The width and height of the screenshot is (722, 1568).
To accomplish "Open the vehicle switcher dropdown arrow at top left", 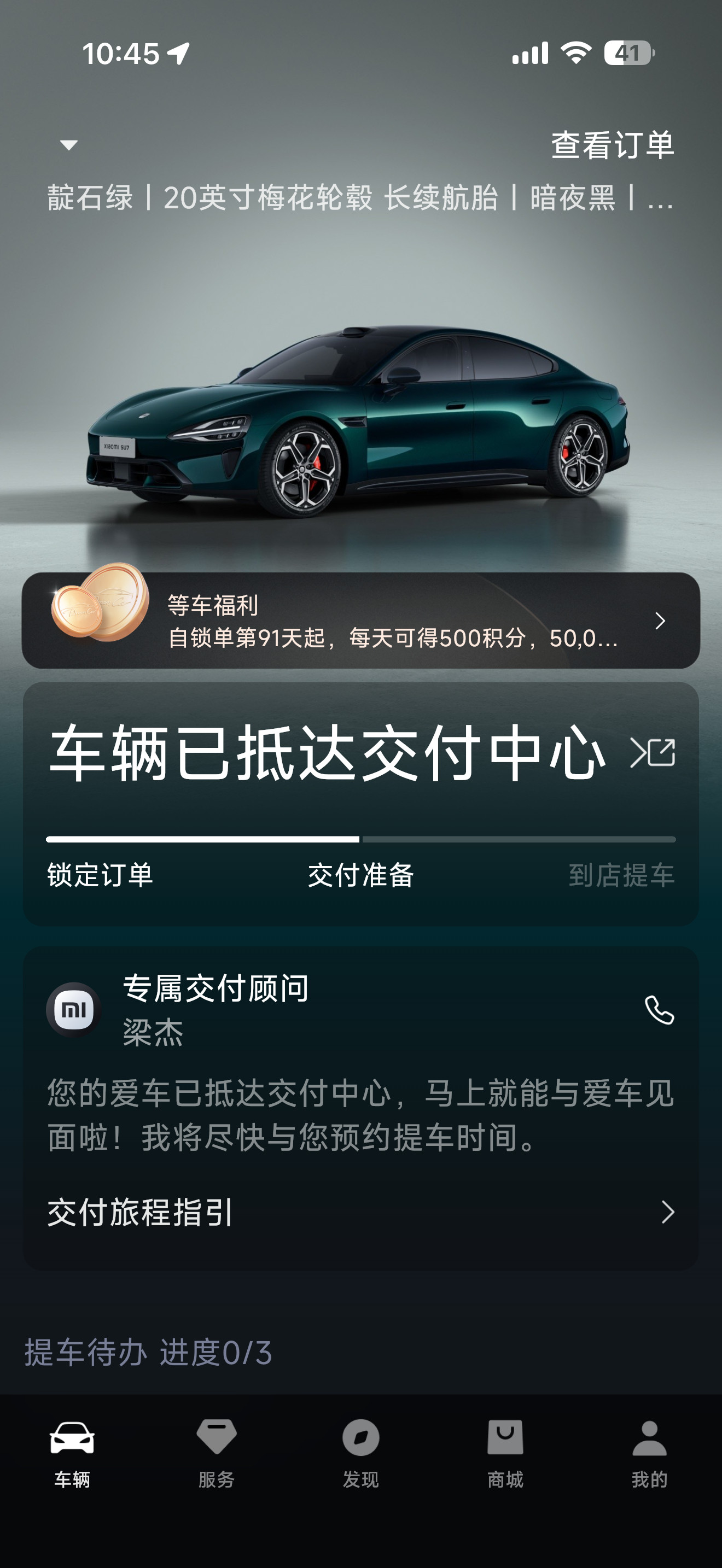I will [x=69, y=145].
